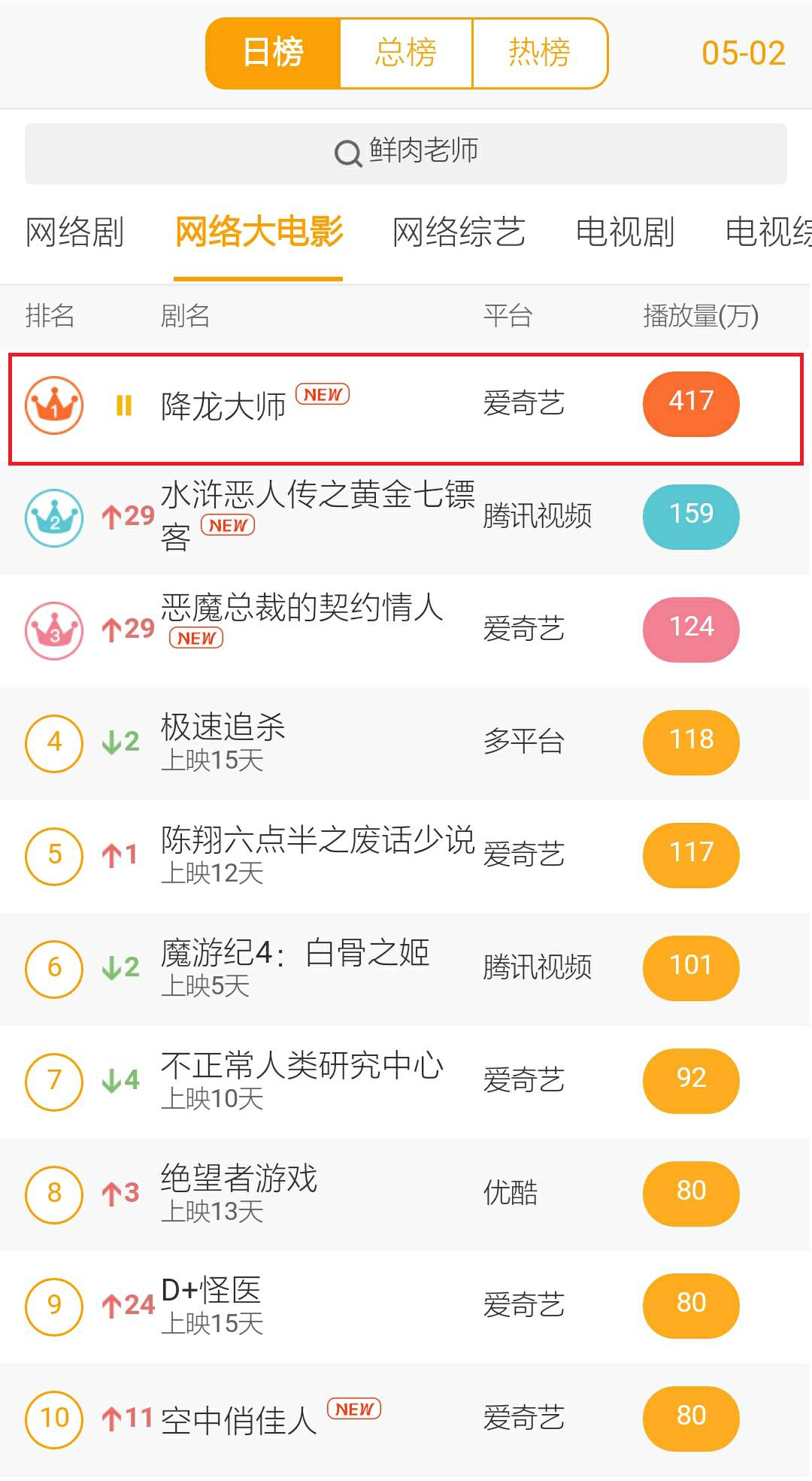812x1481 pixels.
Task: Switch to the 总榜 segment
Action: pyautogui.click(x=406, y=53)
